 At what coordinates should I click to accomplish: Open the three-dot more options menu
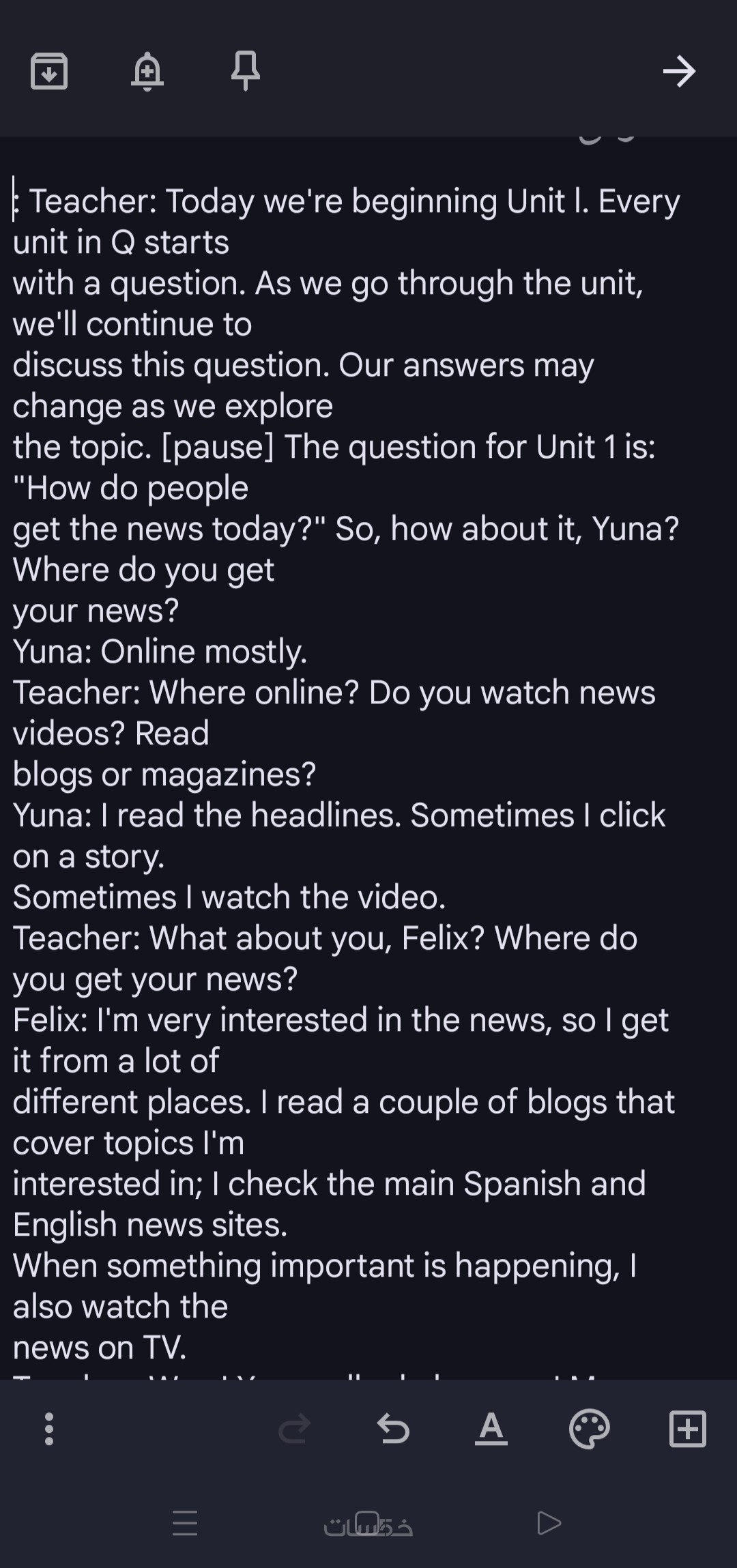click(49, 1429)
